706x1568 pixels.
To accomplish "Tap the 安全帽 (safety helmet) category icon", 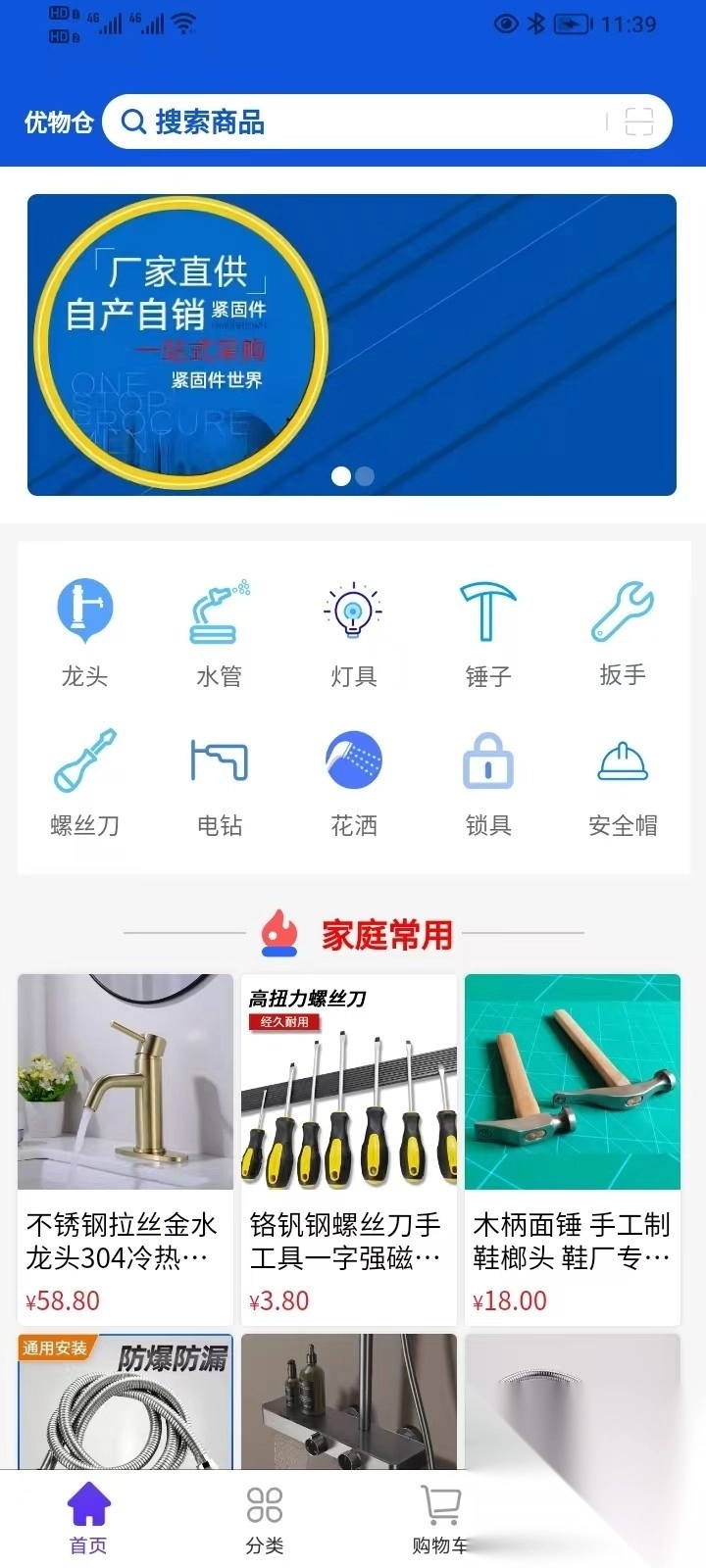I will (622, 777).
